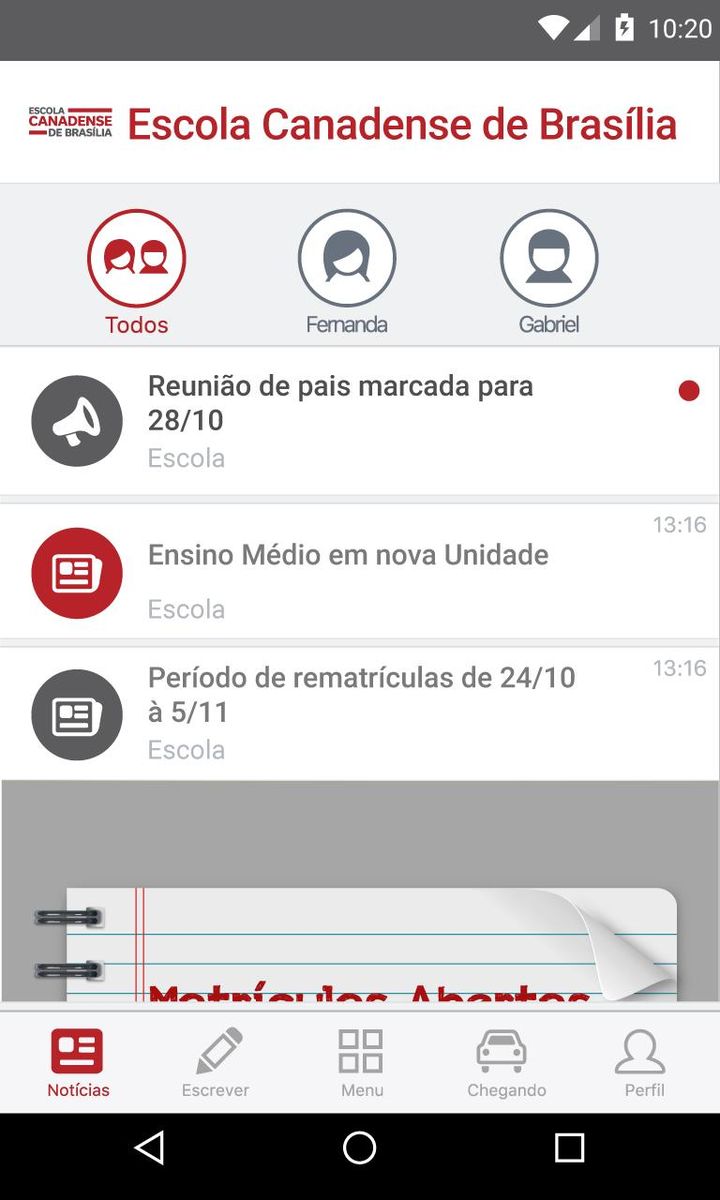Tap the news icon beside rematrículas article
Viewport: 720px width, 1200px height.
pyautogui.click(x=76, y=713)
